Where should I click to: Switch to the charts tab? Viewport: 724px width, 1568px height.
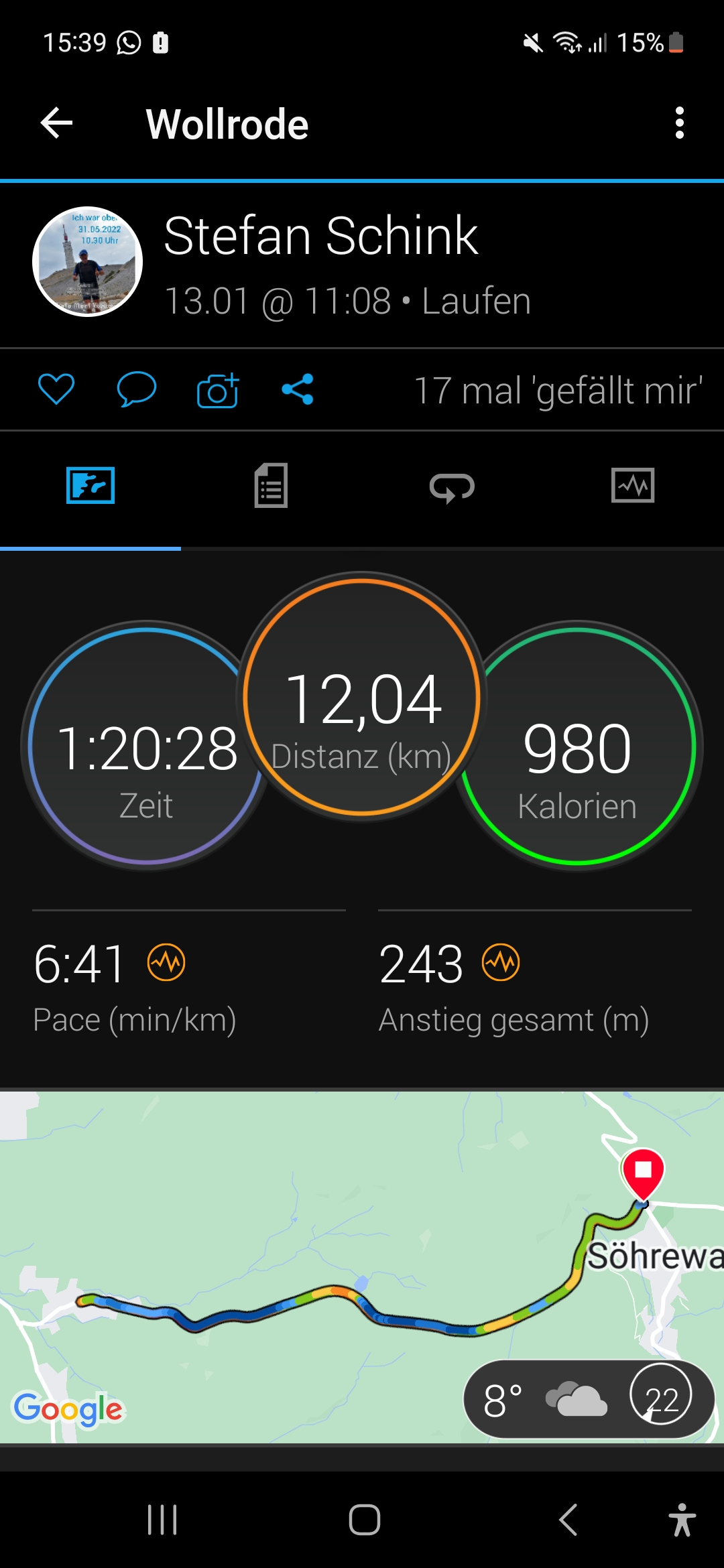coord(633,486)
